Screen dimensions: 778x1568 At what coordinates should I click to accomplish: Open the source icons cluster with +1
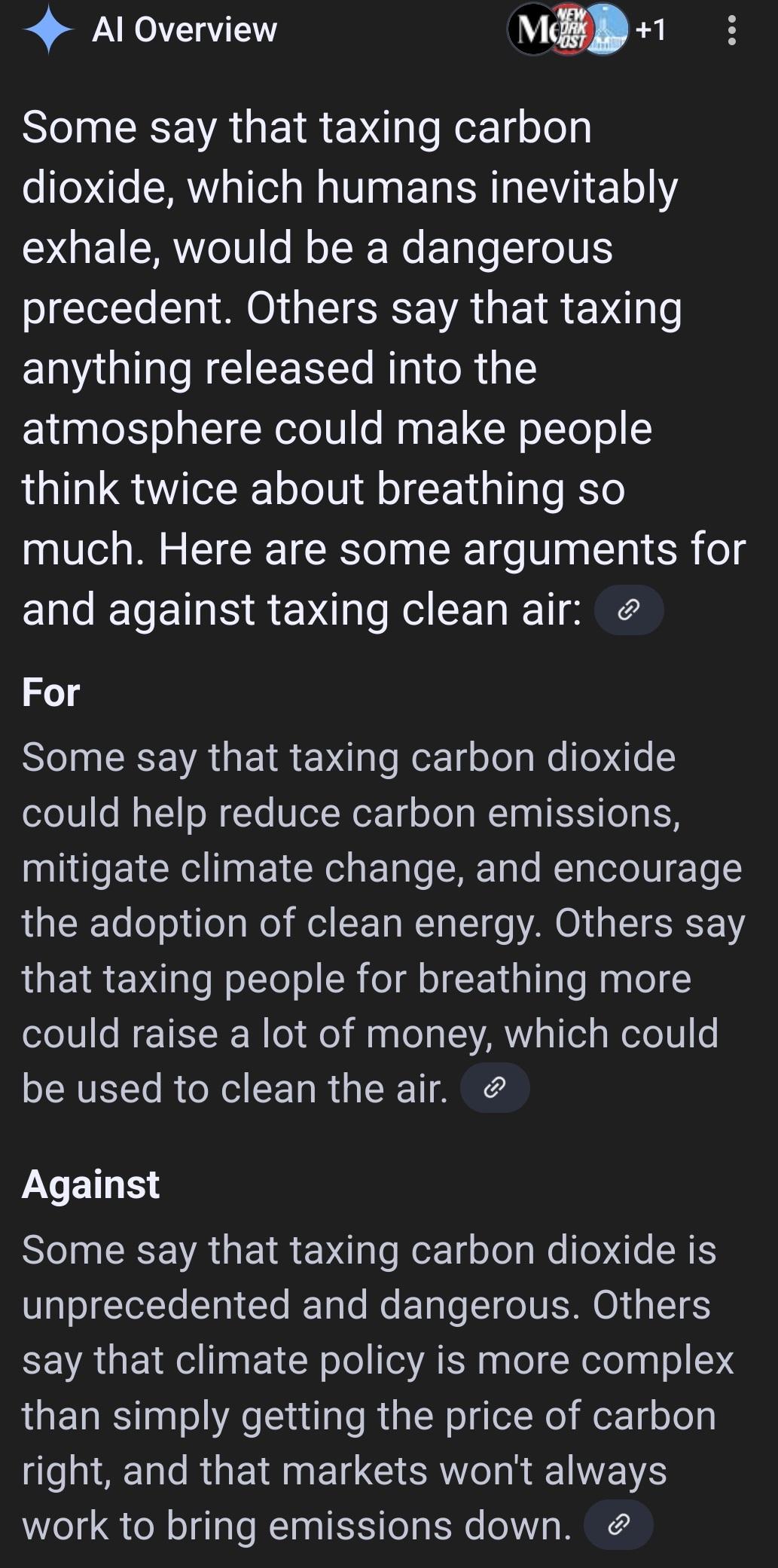(587, 30)
